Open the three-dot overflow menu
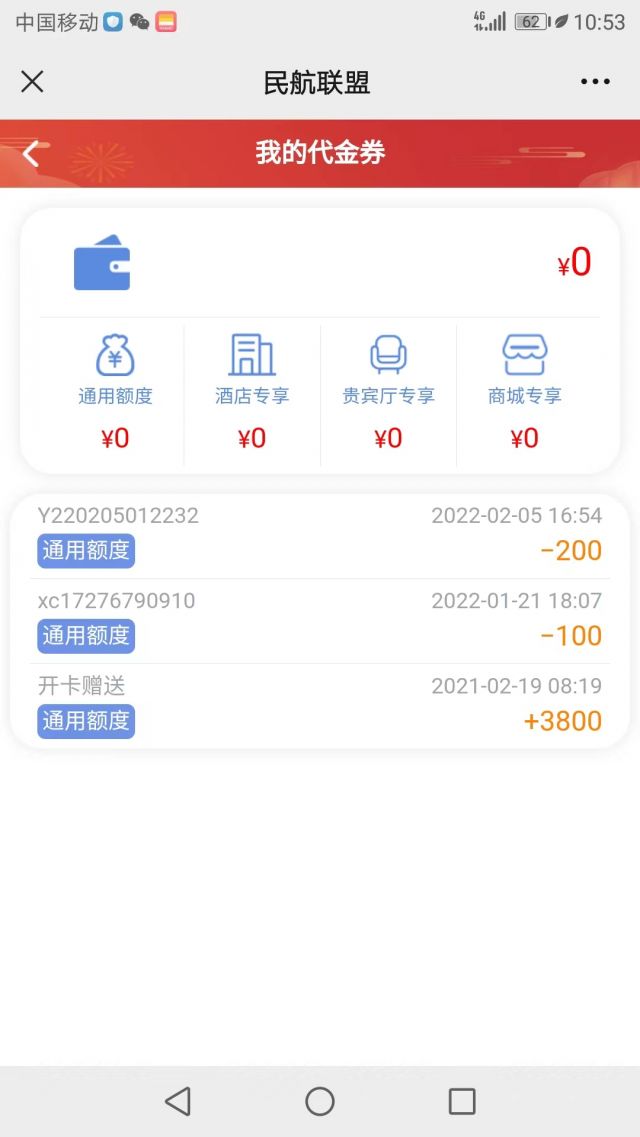The width and height of the screenshot is (640, 1137). pyautogui.click(x=595, y=82)
